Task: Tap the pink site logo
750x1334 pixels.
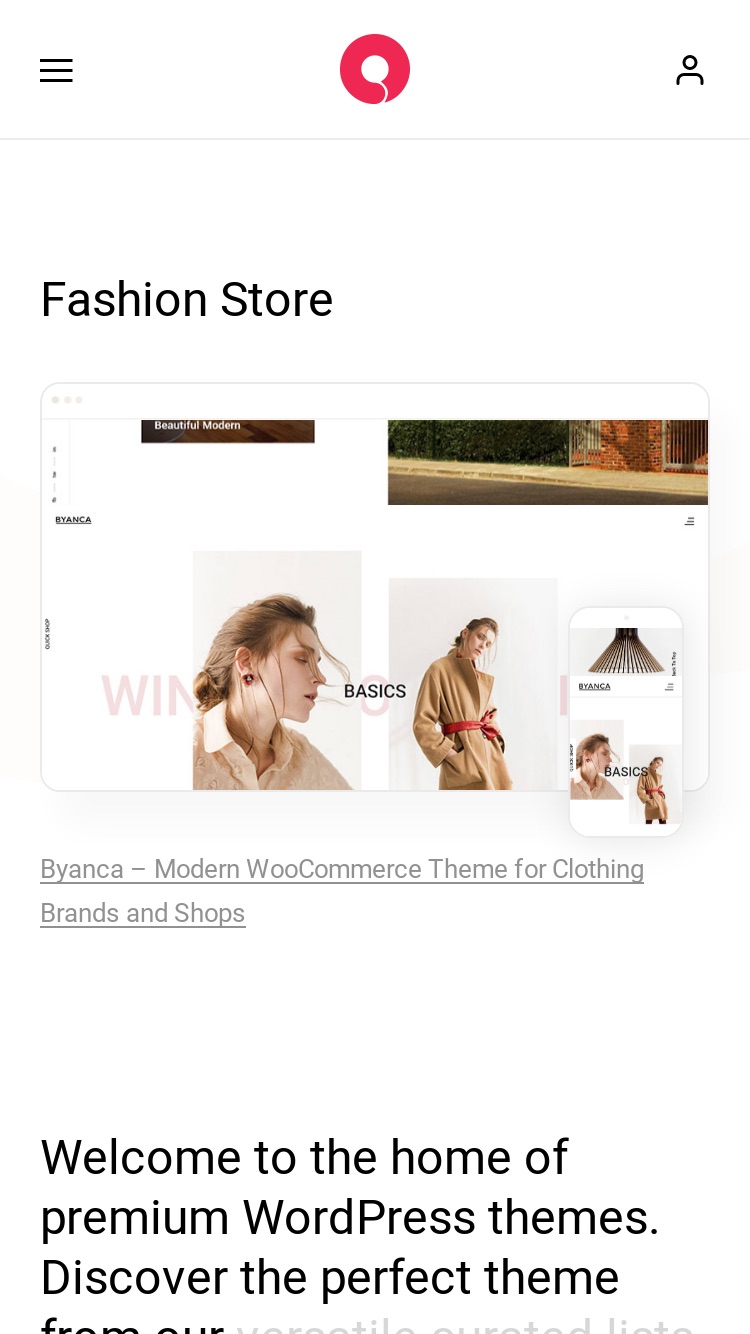Action: pos(375,69)
